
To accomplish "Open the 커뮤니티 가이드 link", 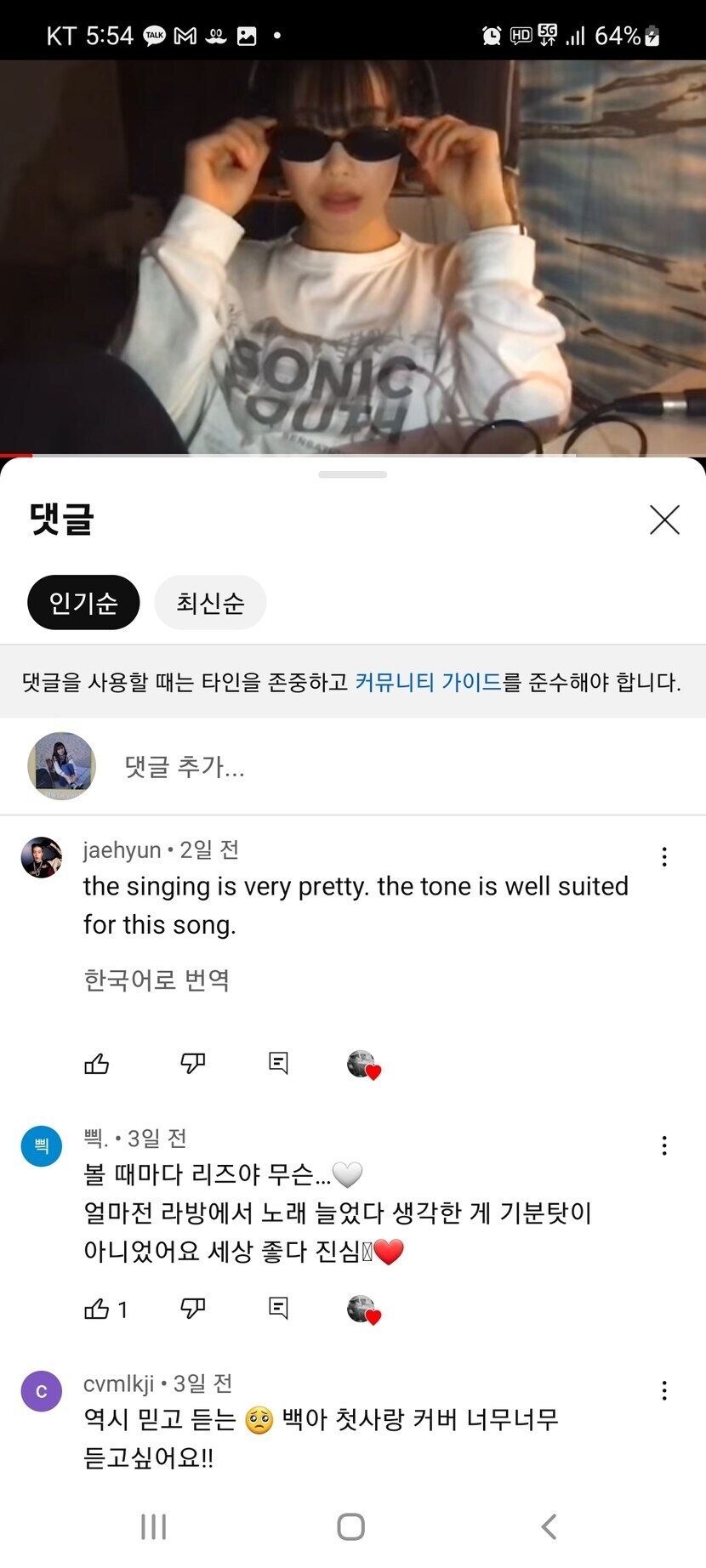I will (427, 682).
